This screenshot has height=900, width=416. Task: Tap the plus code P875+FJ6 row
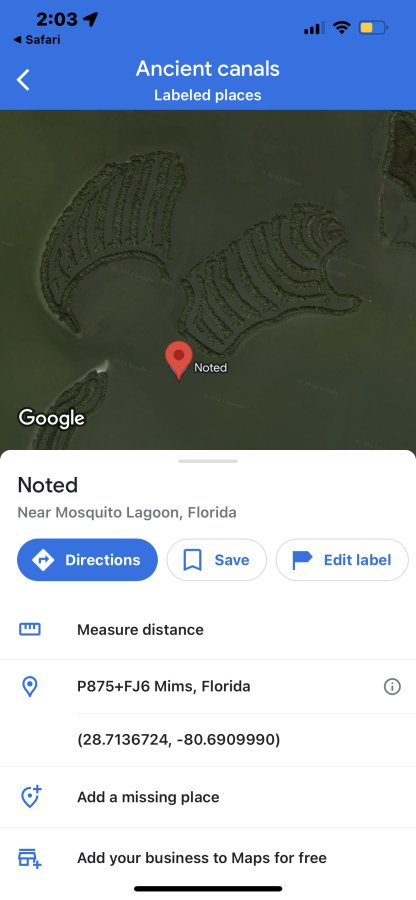tap(208, 686)
